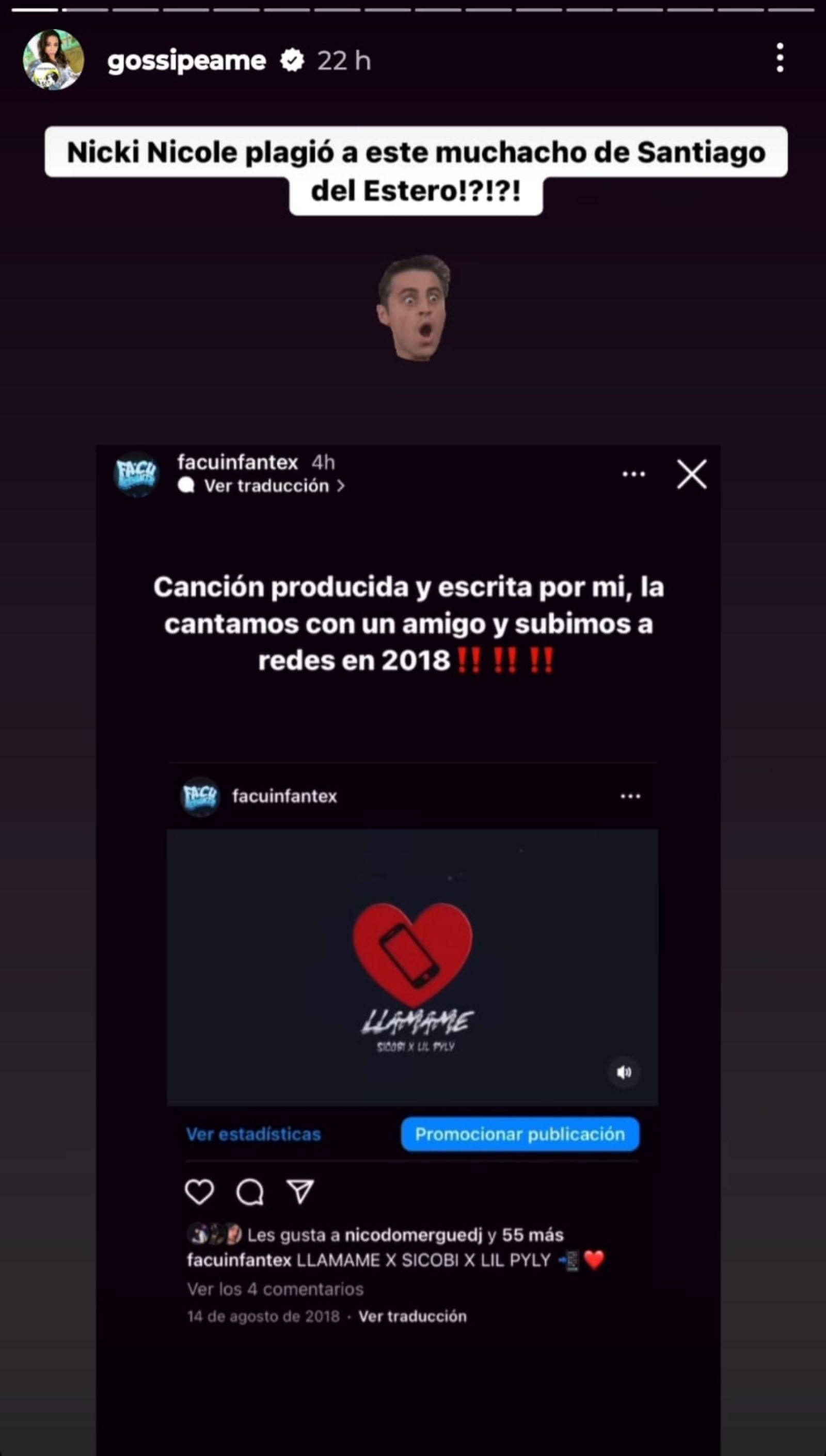Open the story overflow menu
The image size is (826, 1456).
[780, 58]
